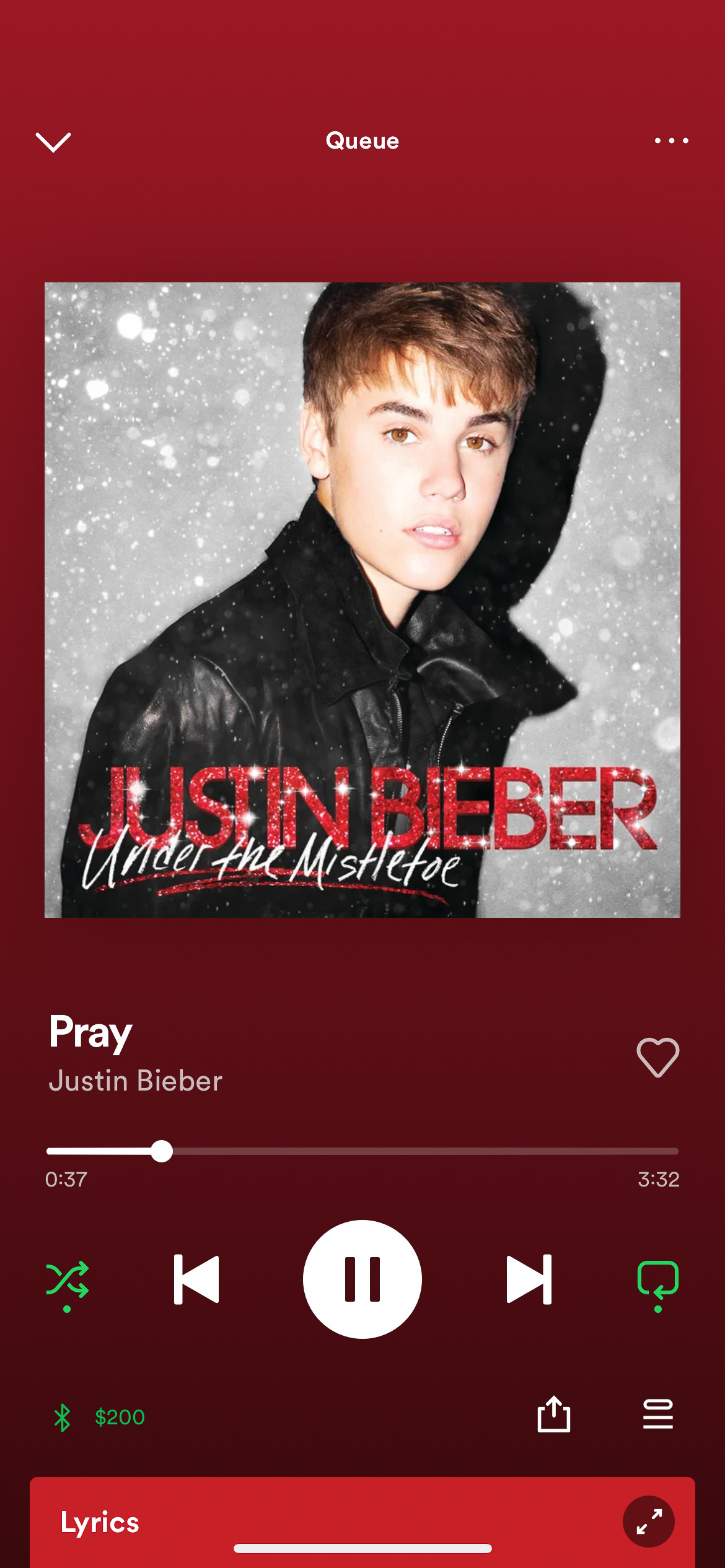Open the play queue list
This screenshot has height=1568, width=725.
tap(657, 1414)
